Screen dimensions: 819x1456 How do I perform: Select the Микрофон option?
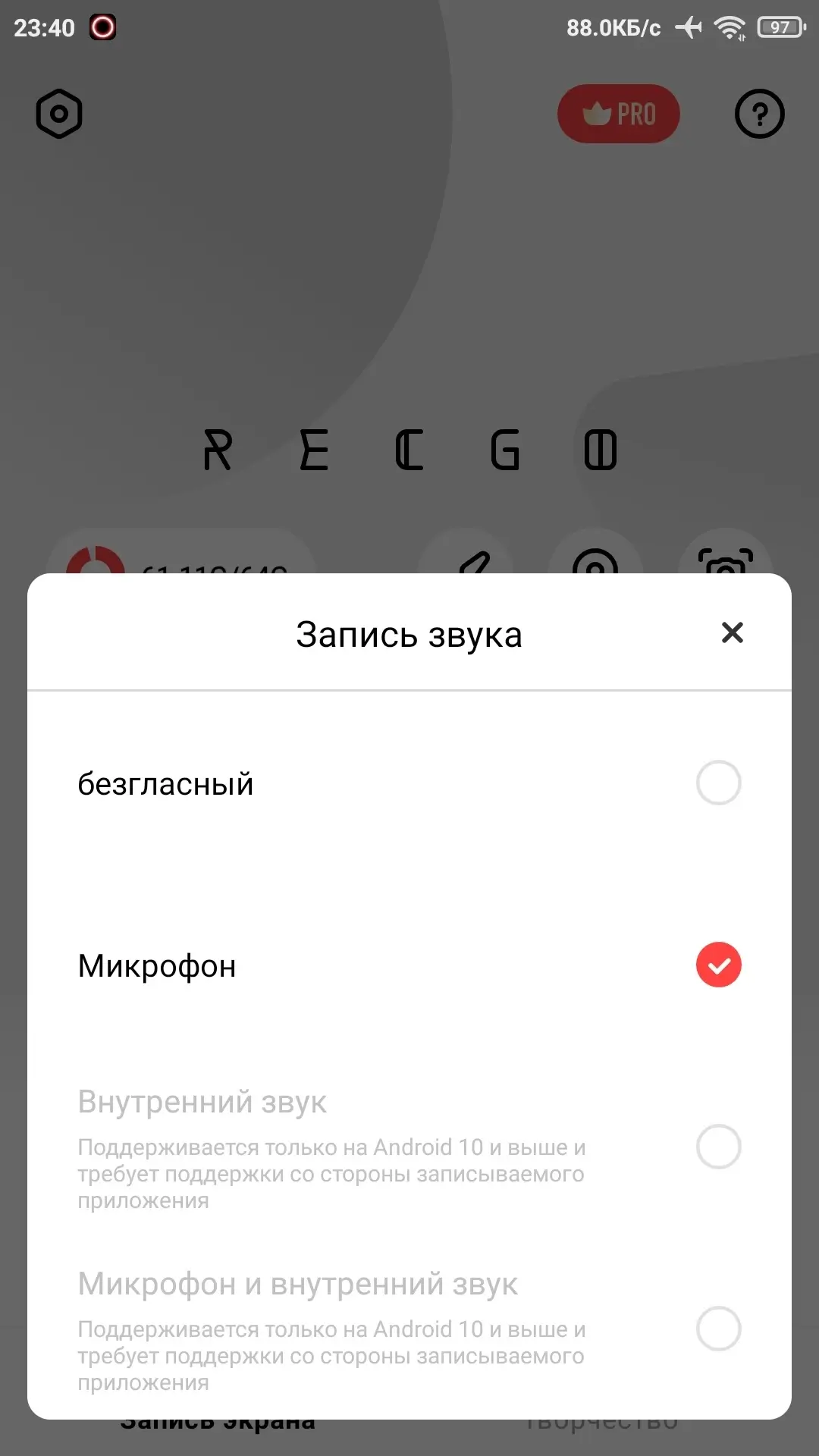tap(717, 965)
